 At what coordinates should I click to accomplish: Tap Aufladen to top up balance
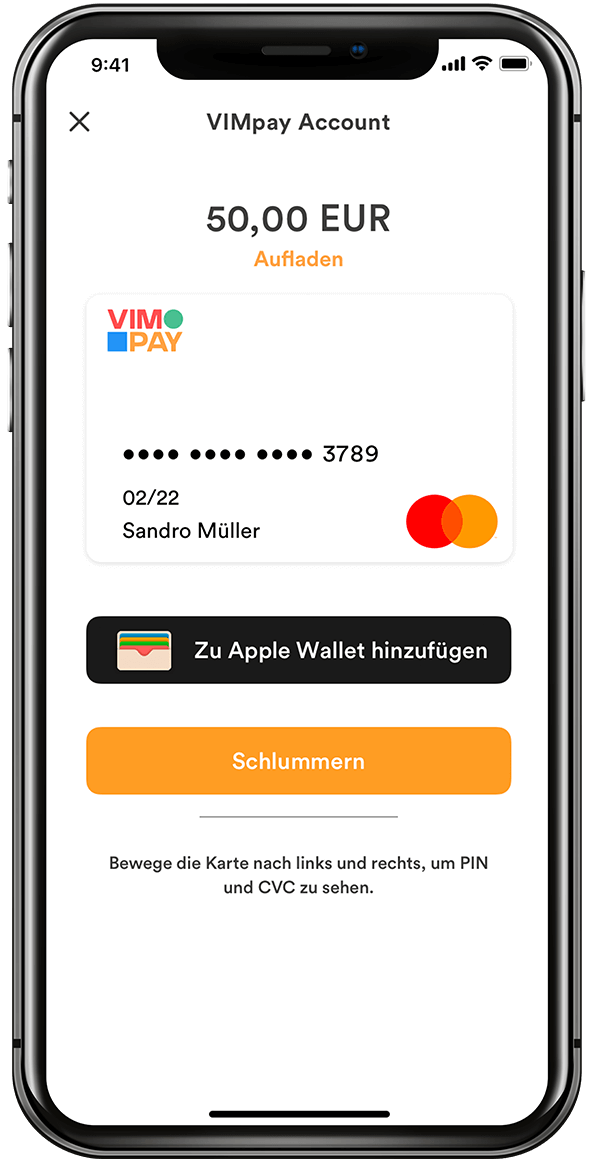pos(298,259)
